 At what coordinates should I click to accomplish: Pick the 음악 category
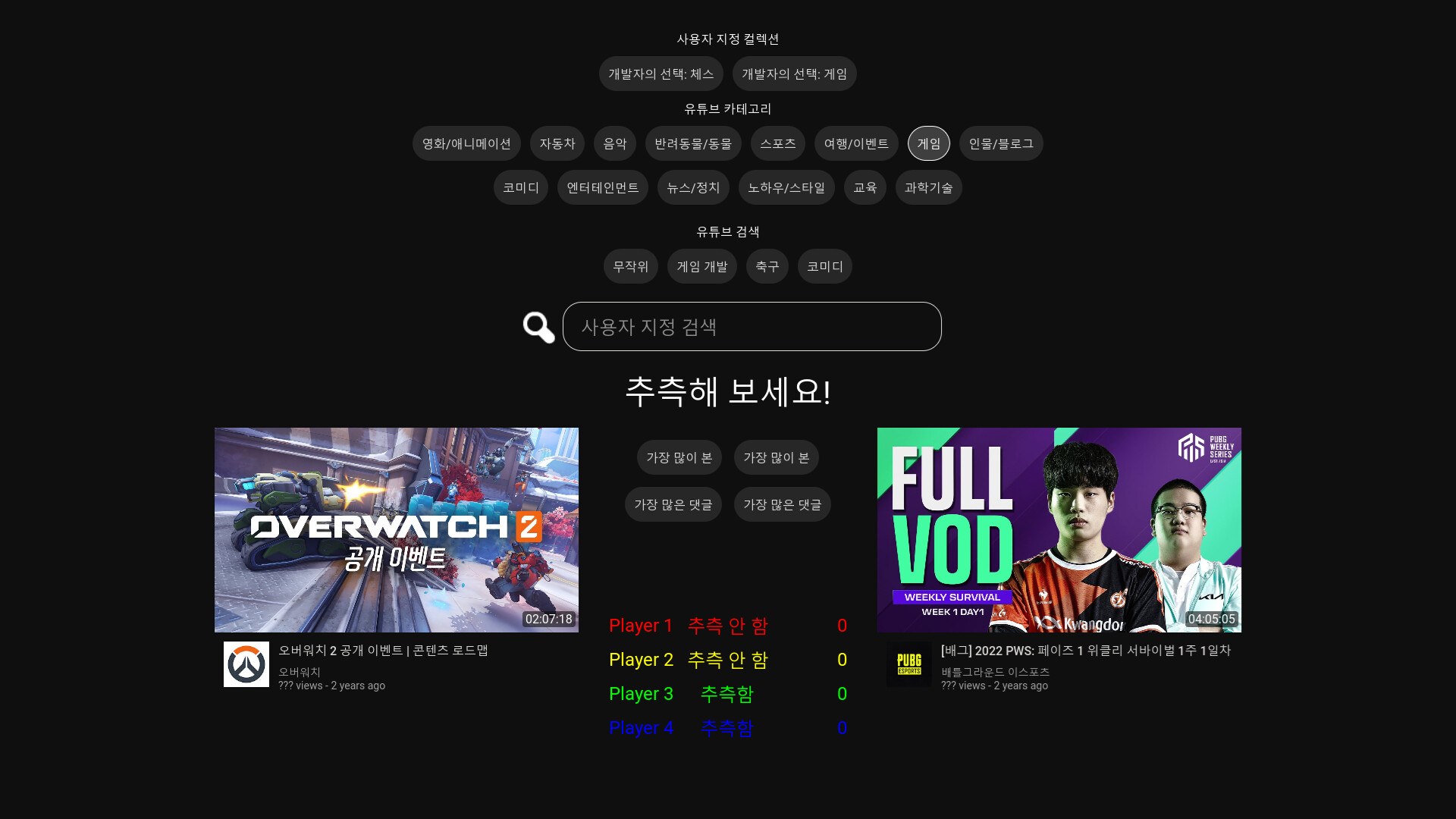point(614,143)
